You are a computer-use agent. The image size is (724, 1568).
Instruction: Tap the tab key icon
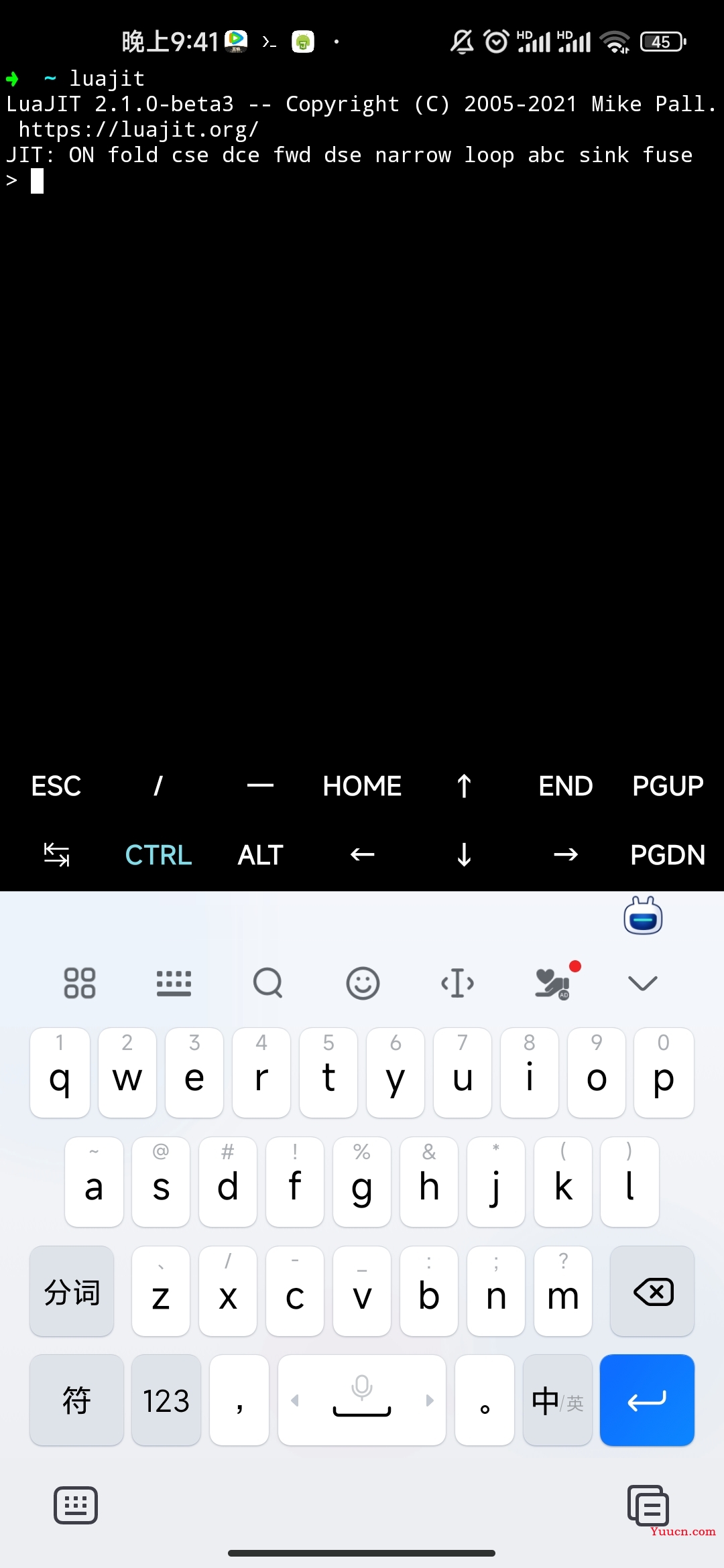point(56,855)
